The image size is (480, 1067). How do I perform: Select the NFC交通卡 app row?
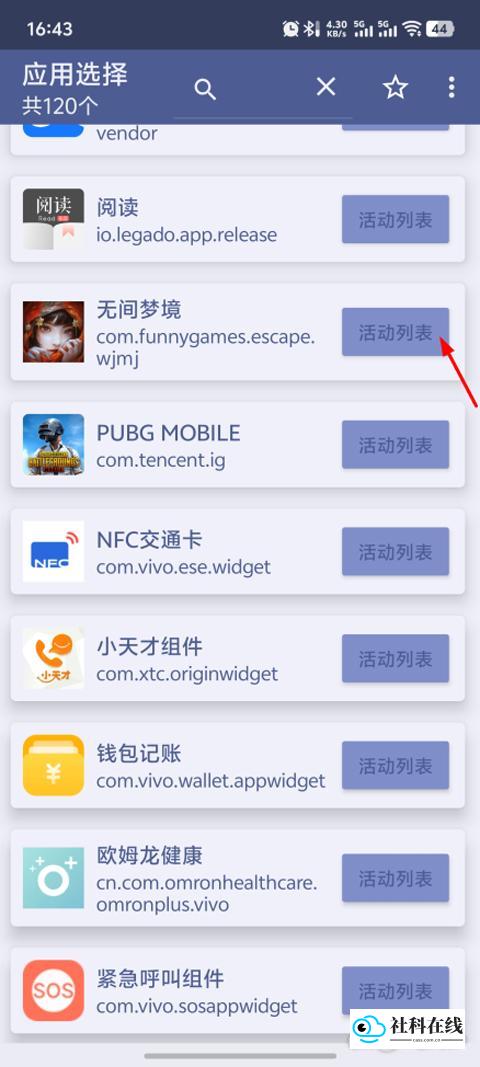point(238,551)
